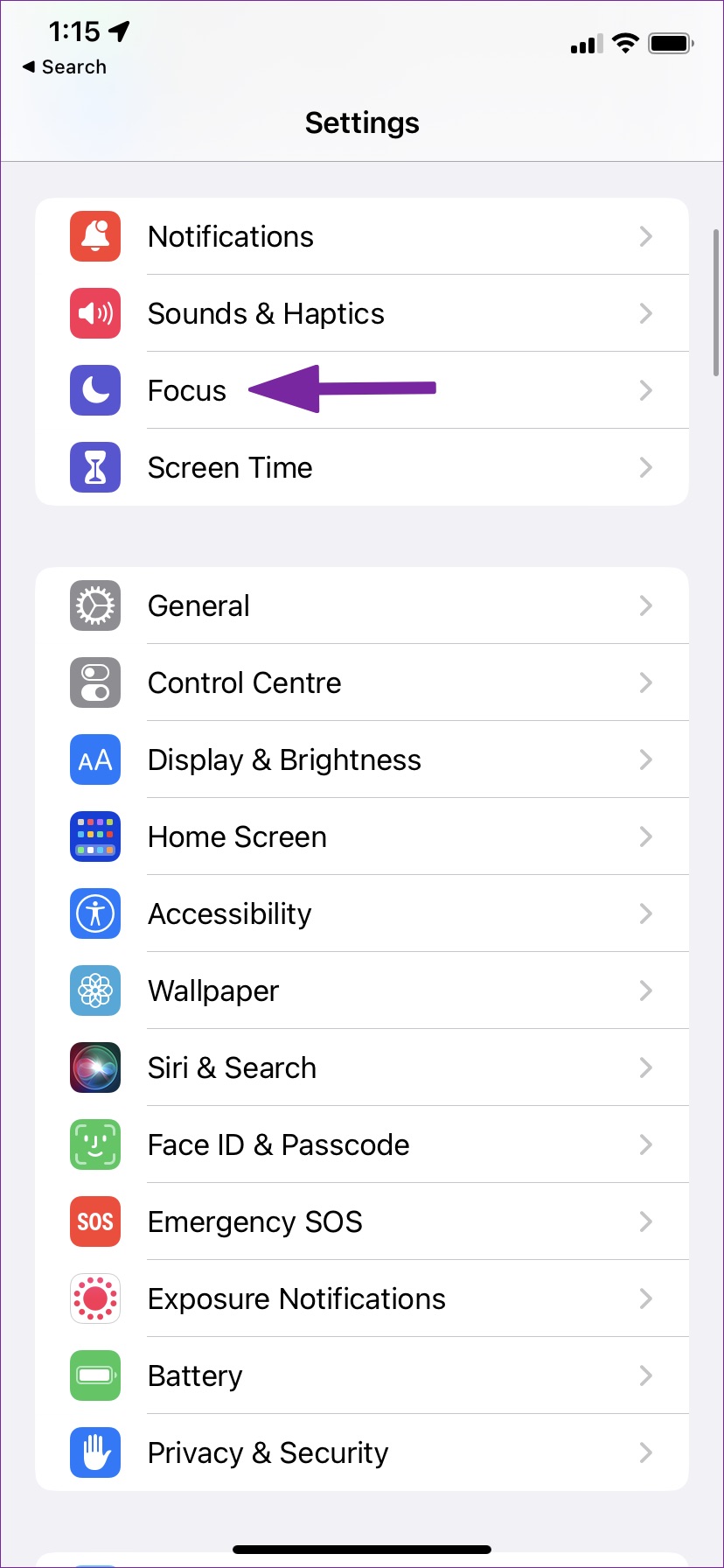Open Face ID & Passcode

(278, 1144)
